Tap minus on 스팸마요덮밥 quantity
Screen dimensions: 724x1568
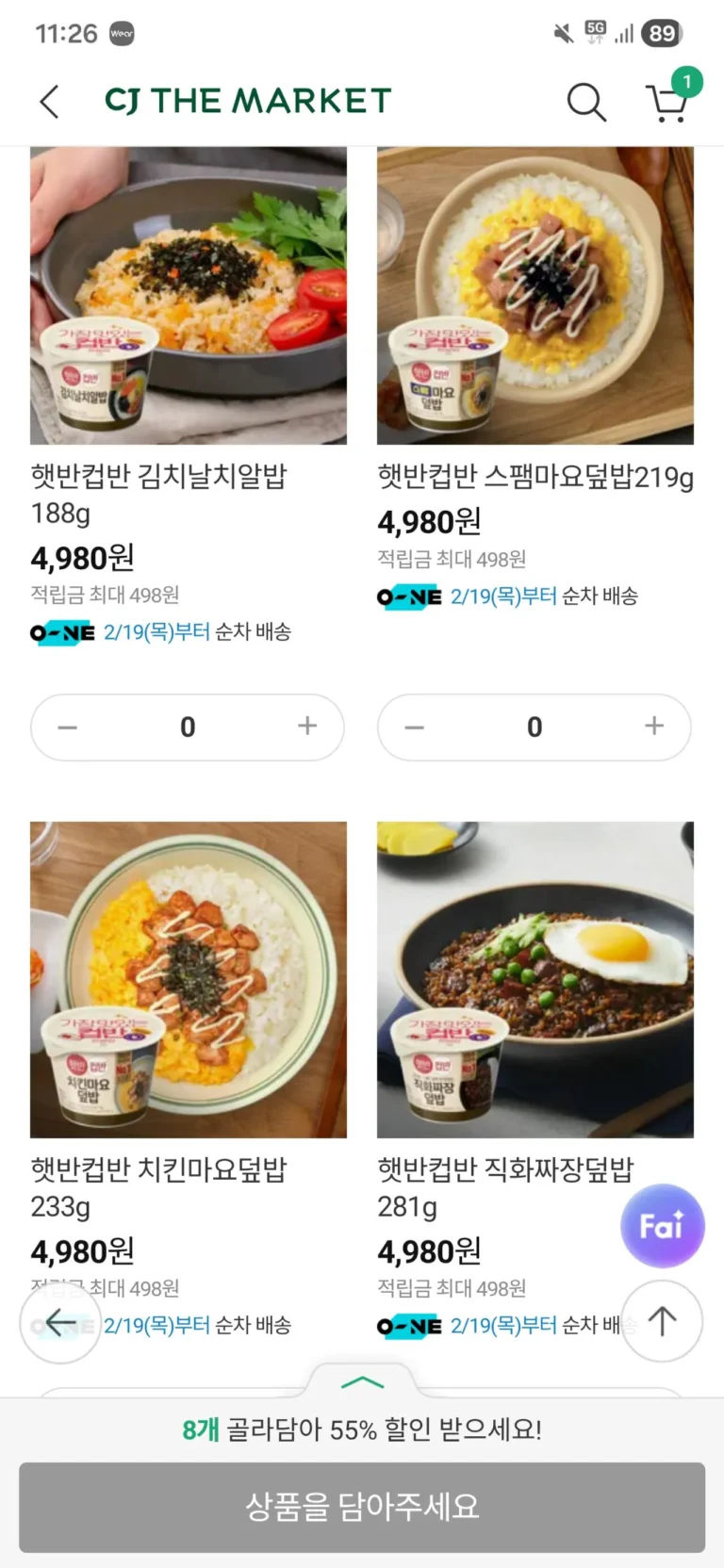tap(415, 727)
